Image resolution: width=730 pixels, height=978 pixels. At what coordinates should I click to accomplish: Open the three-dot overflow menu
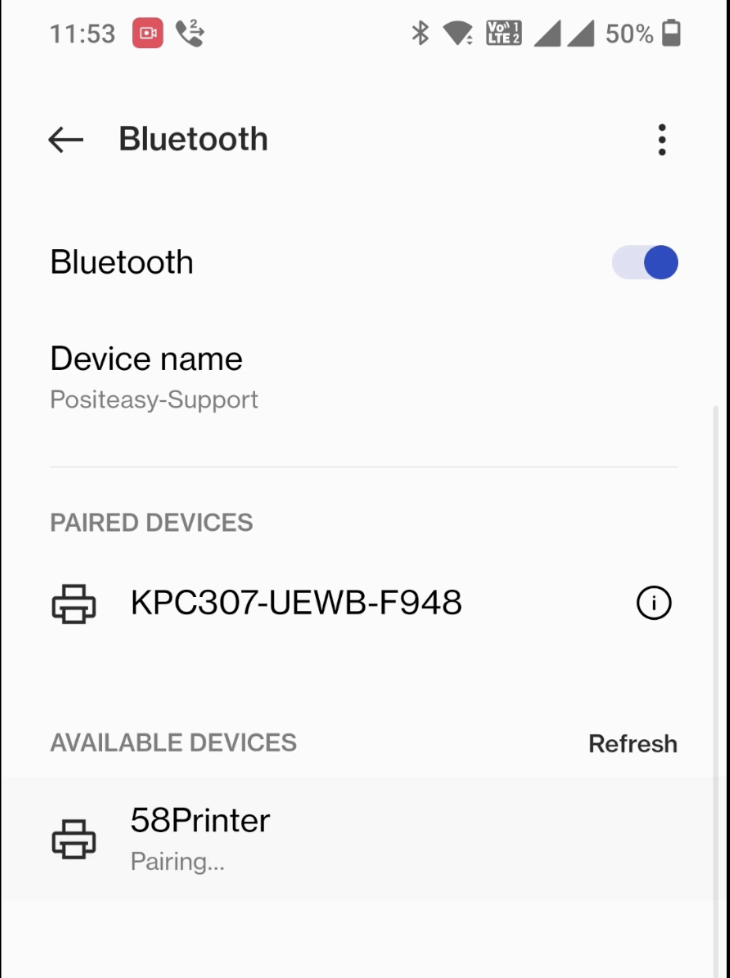[661, 140]
